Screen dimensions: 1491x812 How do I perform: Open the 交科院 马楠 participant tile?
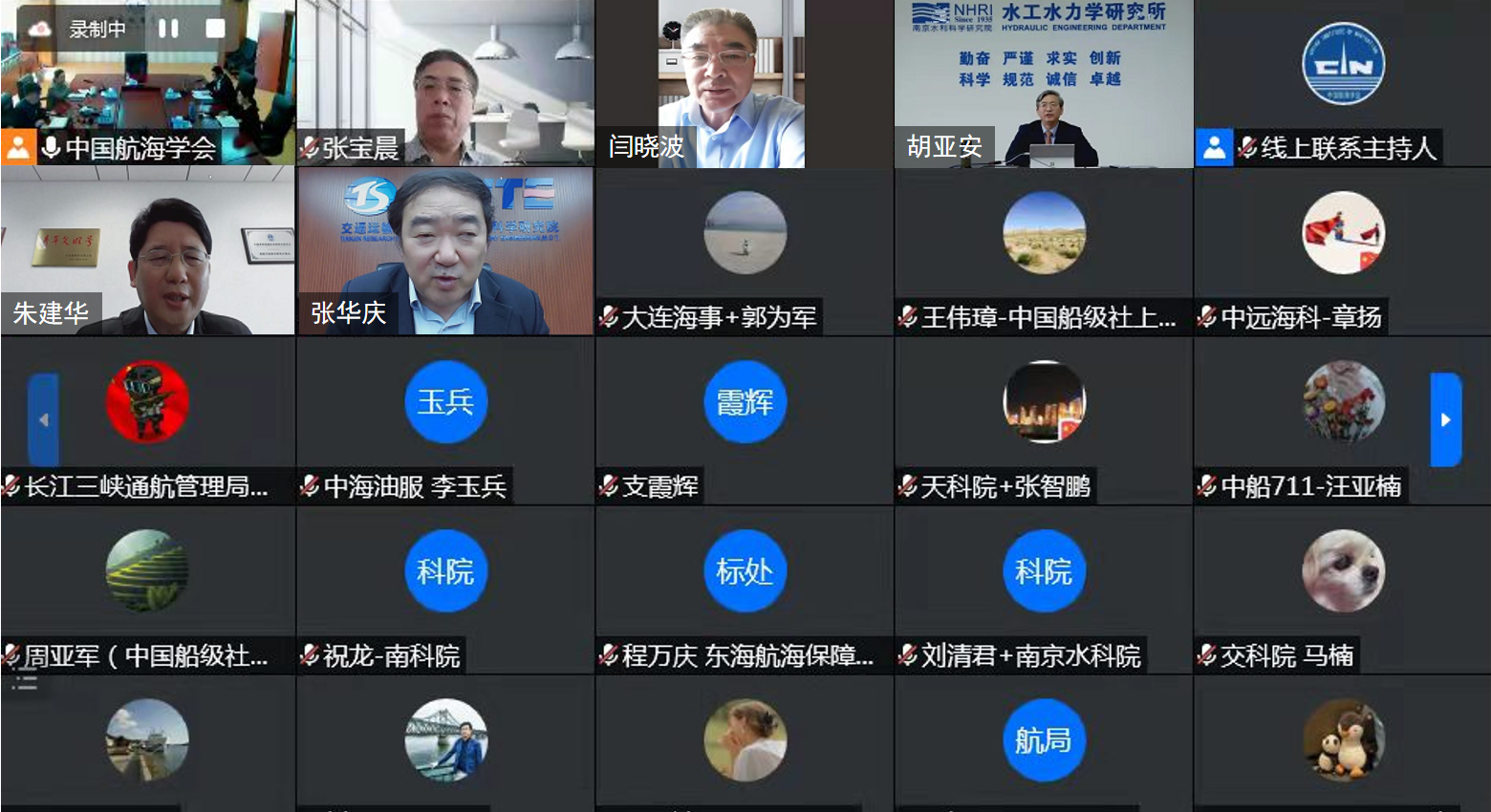[1342, 589]
